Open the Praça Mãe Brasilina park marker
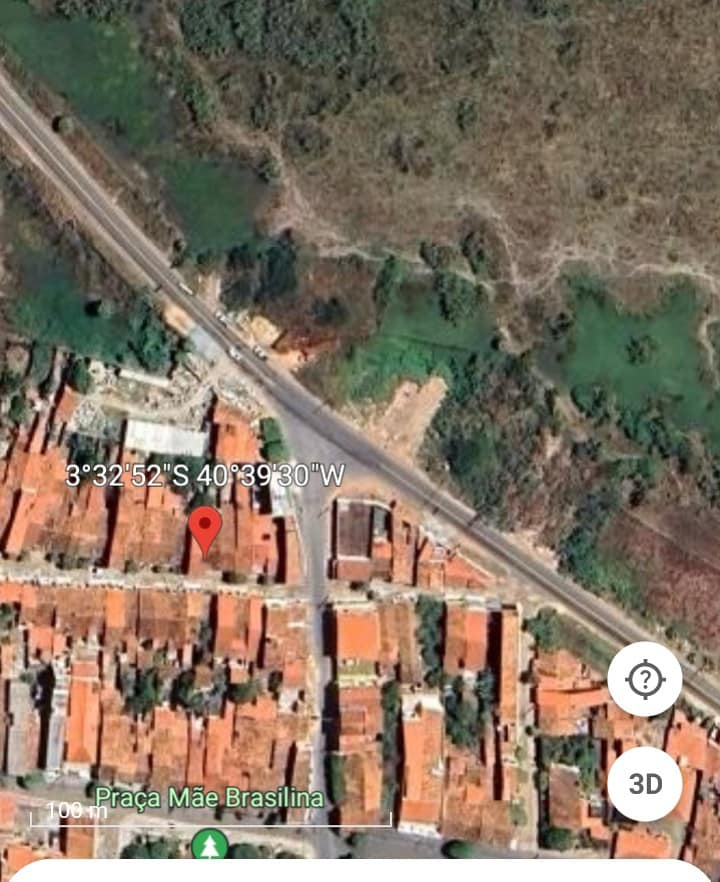 pos(209,845)
